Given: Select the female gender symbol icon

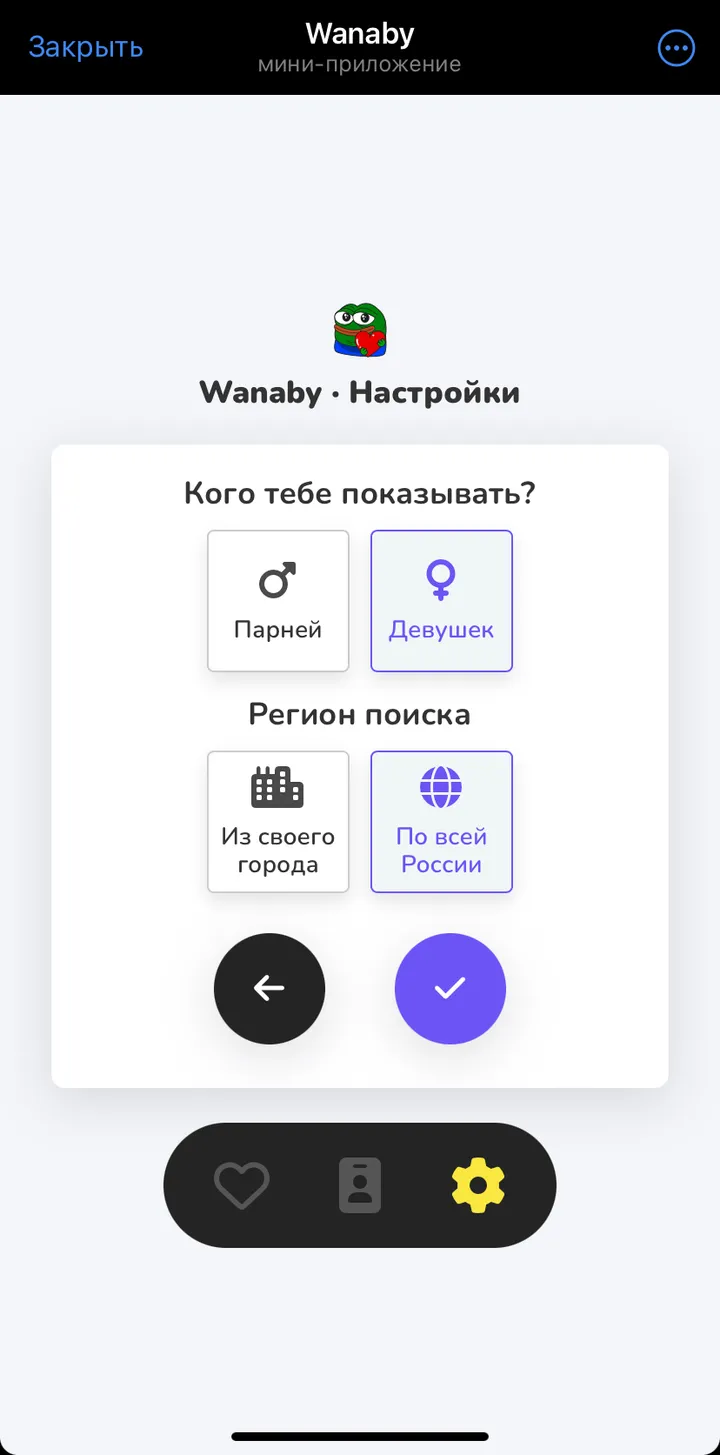Looking at the screenshot, I should [441, 580].
